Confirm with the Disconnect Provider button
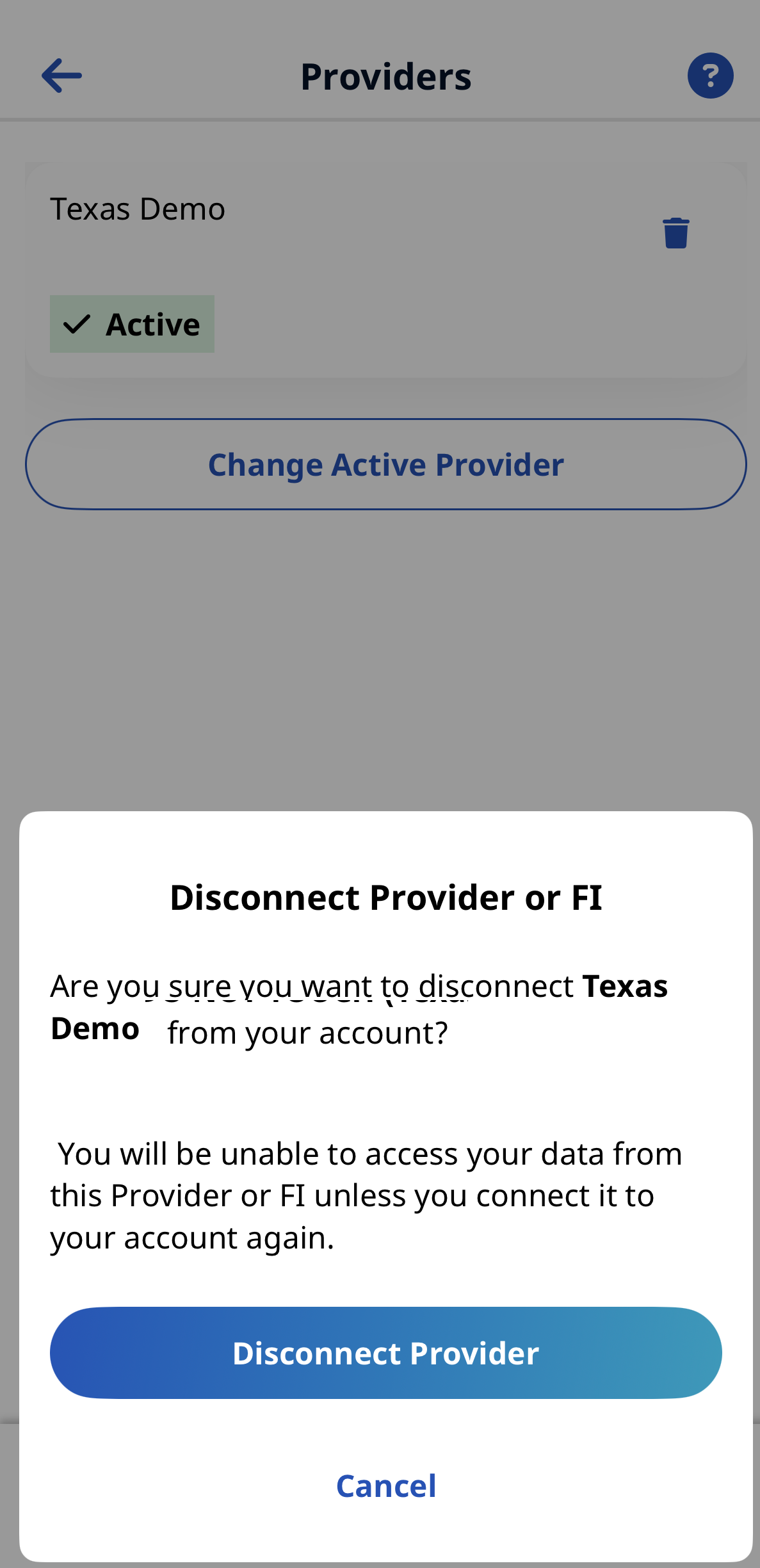The width and height of the screenshot is (760, 1568). click(385, 1352)
